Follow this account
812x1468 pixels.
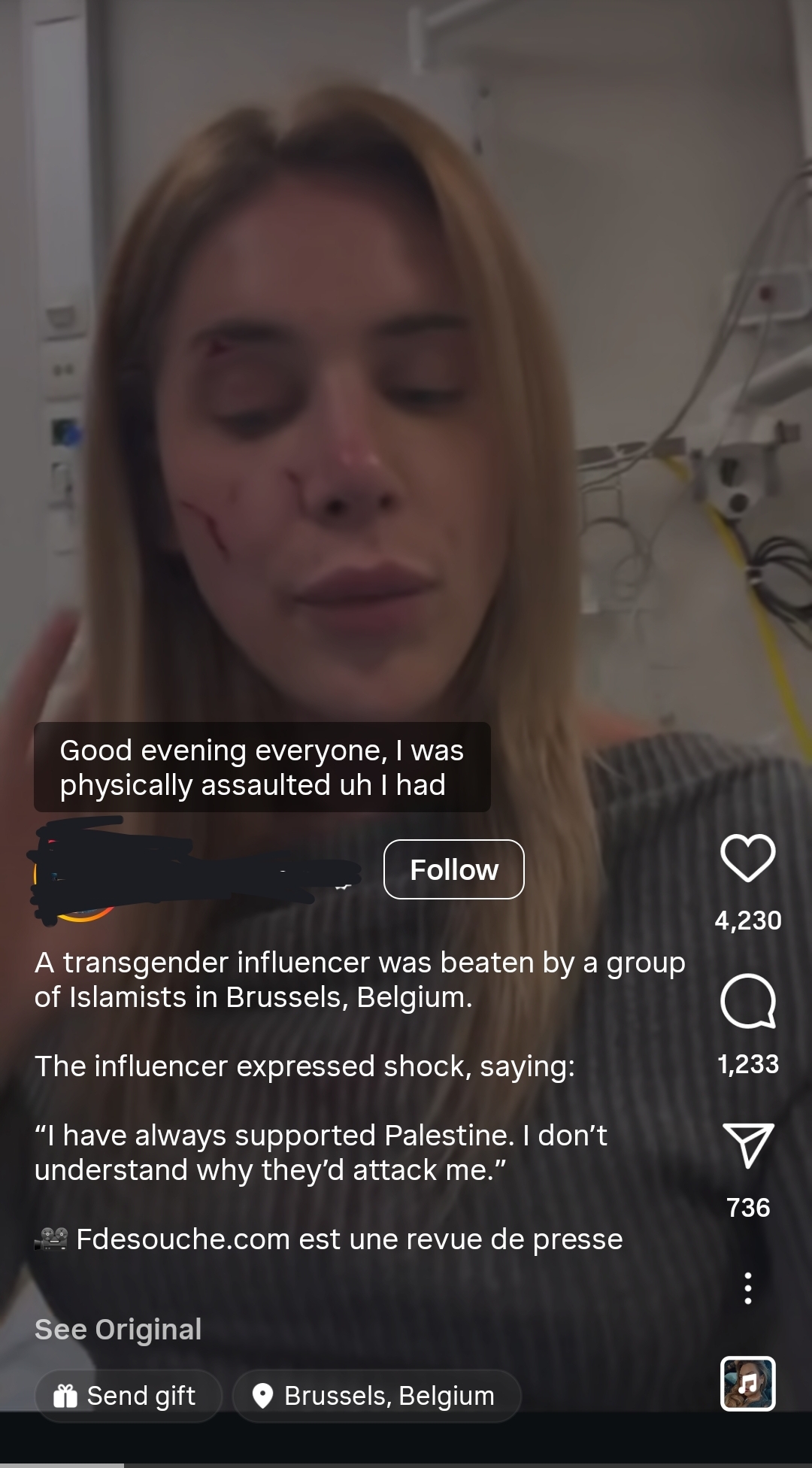[x=453, y=869]
